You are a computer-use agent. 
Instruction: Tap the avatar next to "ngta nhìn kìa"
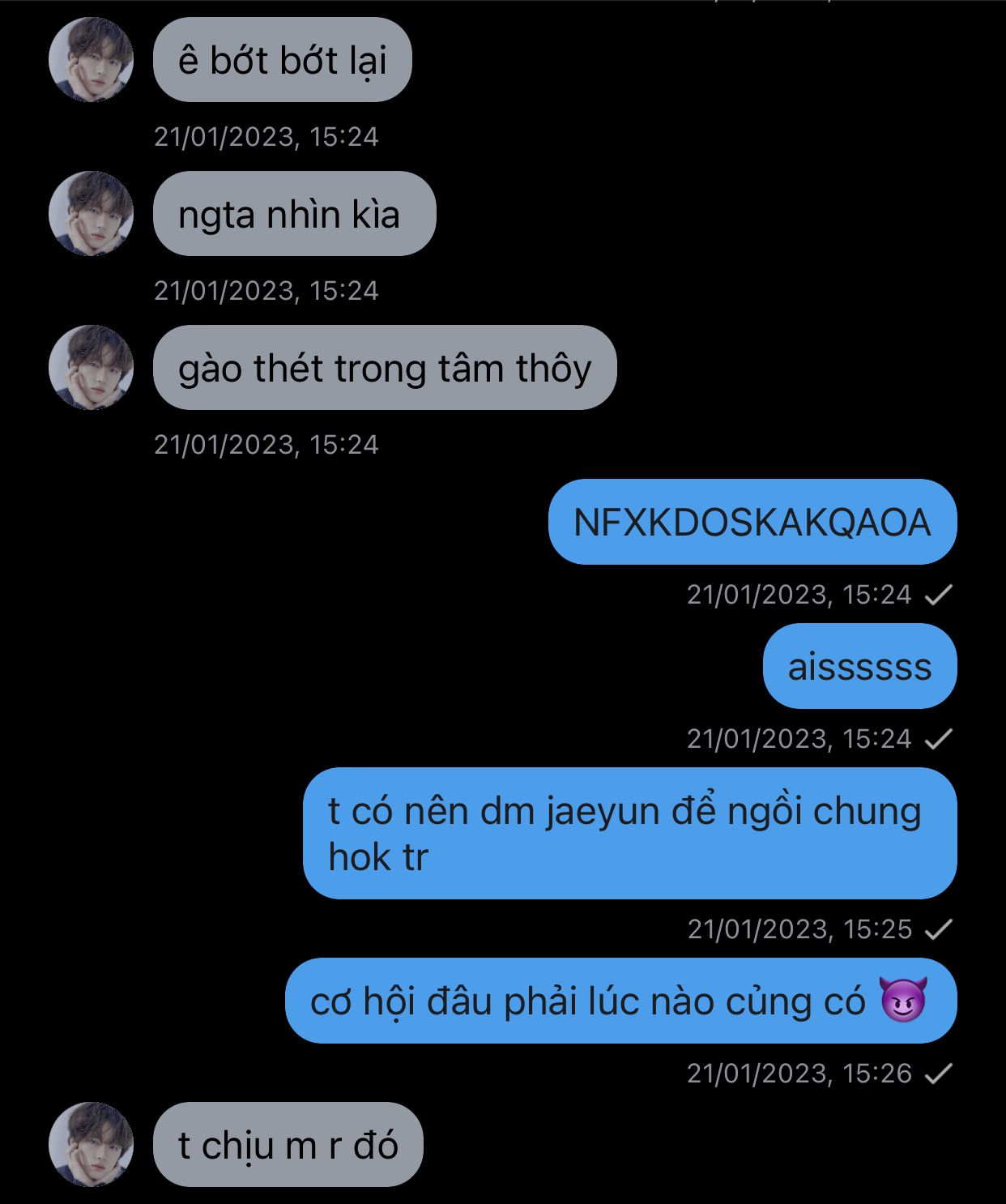click(91, 213)
